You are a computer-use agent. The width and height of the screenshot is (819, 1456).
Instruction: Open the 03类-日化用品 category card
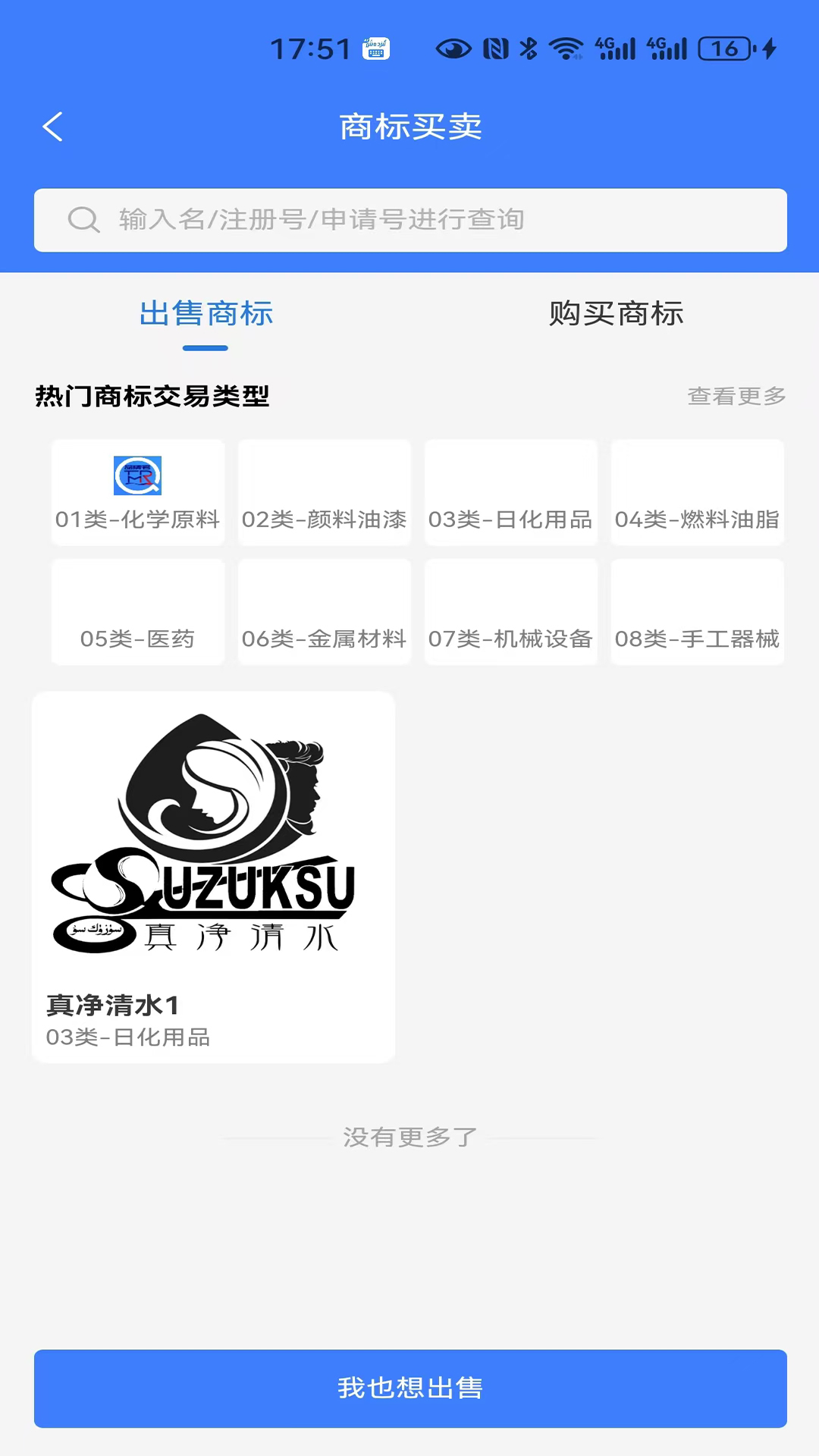click(x=510, y=491)
